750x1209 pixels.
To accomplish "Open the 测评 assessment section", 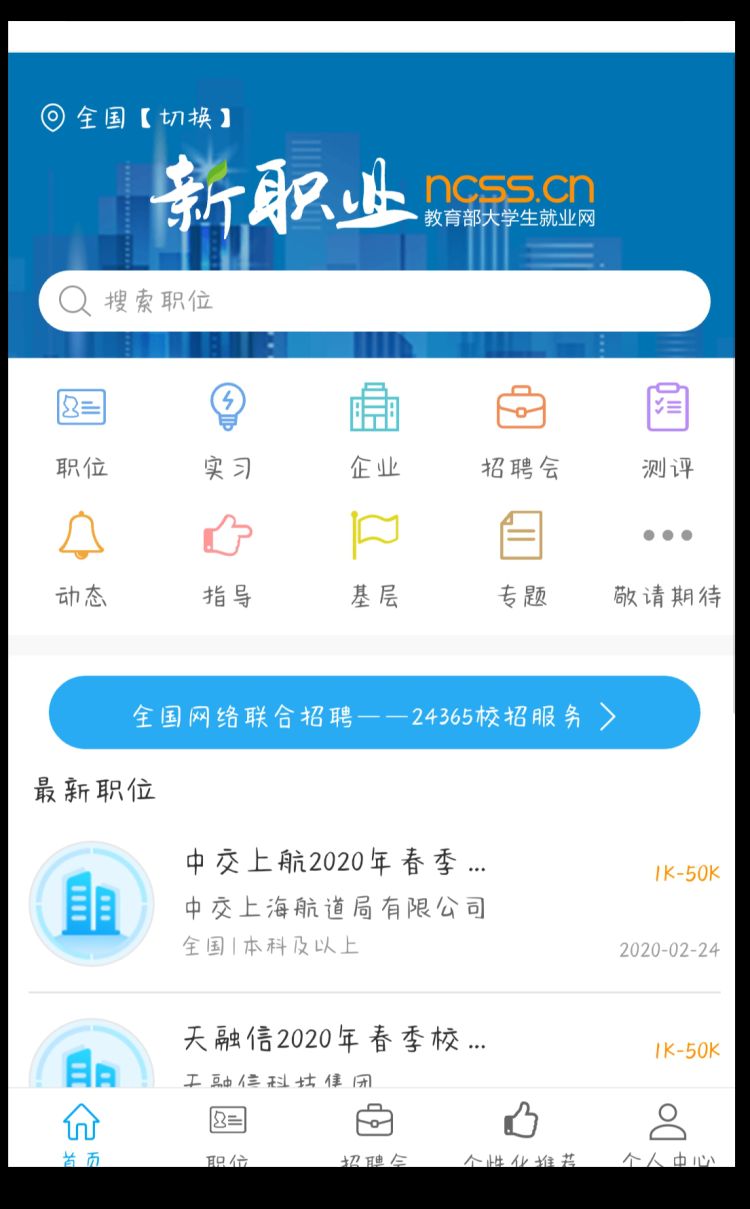I will [x=667, y=431].
